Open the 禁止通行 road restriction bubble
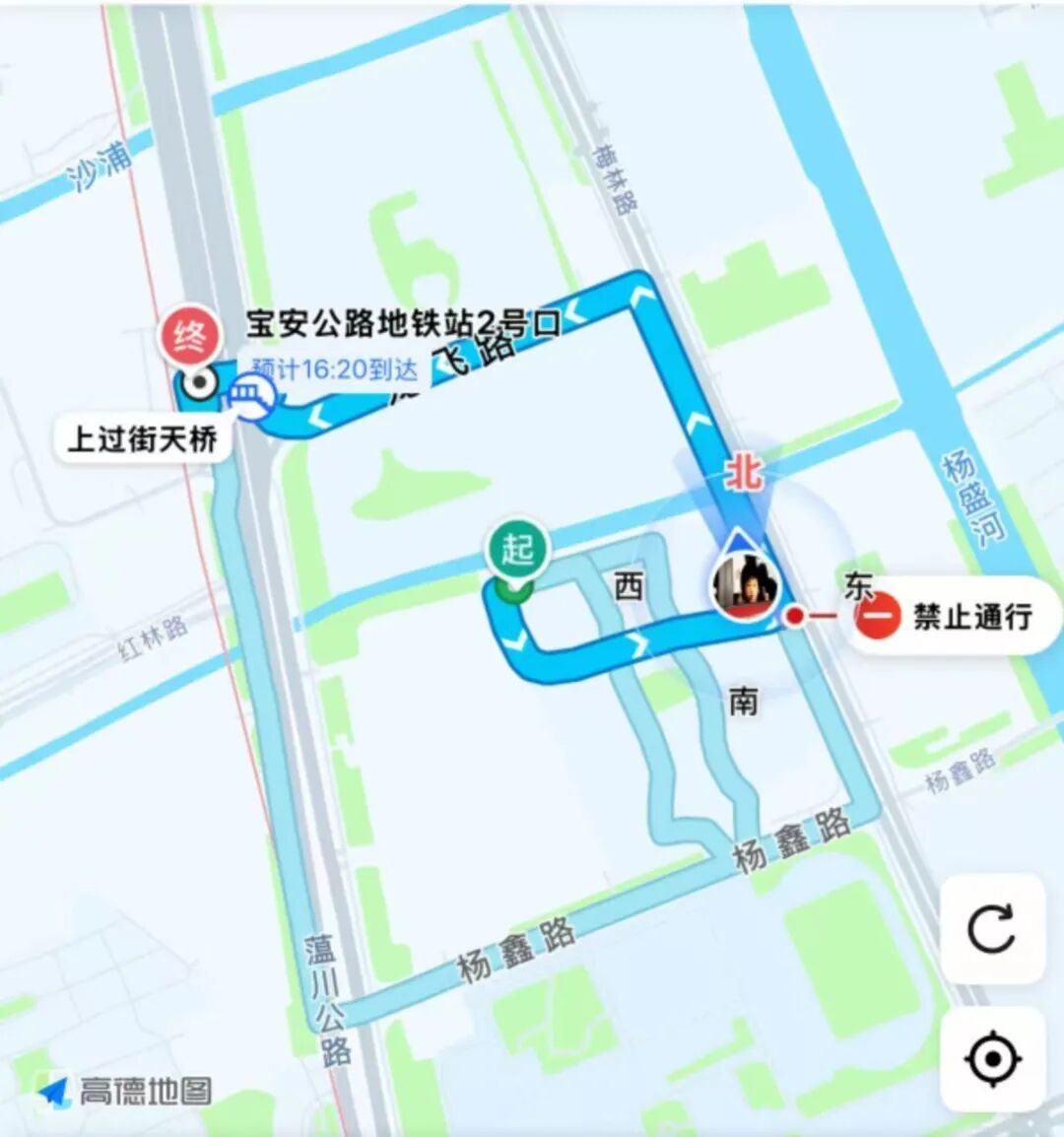The height and width of the screenshot is (1137, 1064). pyautogui.click(x=946, y=617)
